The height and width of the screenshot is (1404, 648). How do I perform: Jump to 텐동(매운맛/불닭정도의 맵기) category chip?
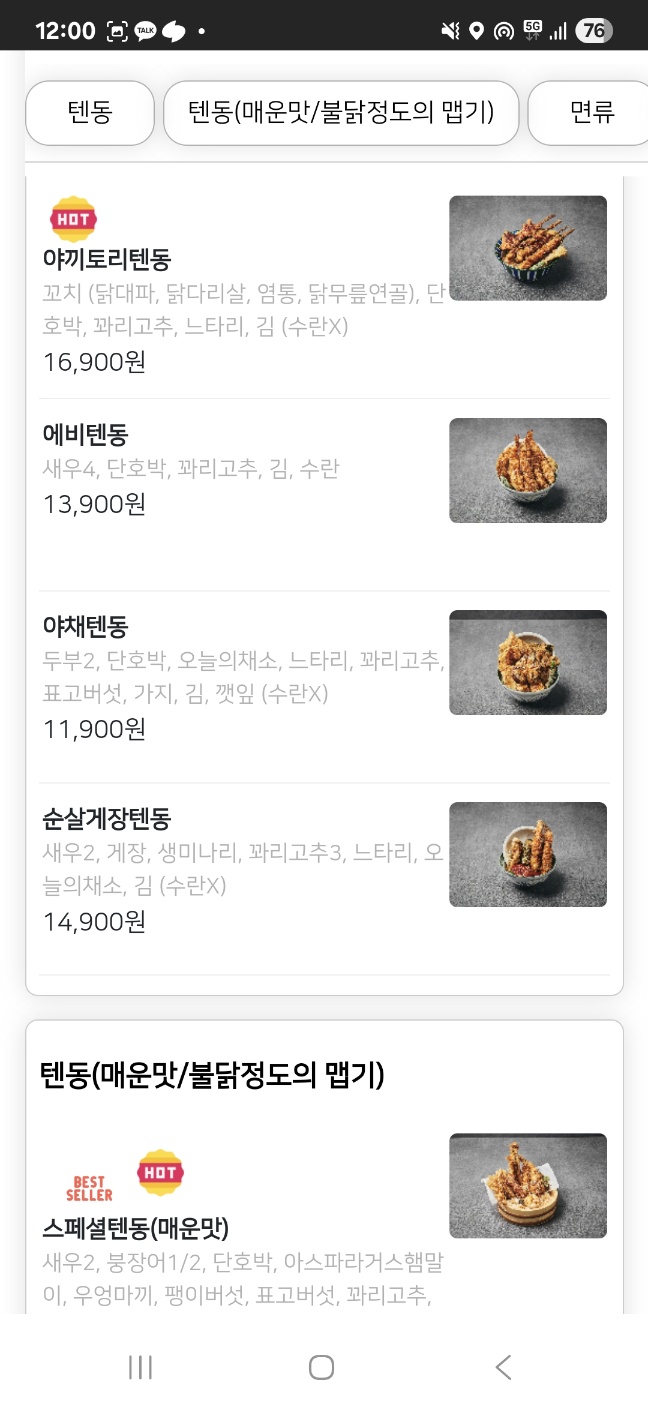pyautogui.click(x=341, y=112)
